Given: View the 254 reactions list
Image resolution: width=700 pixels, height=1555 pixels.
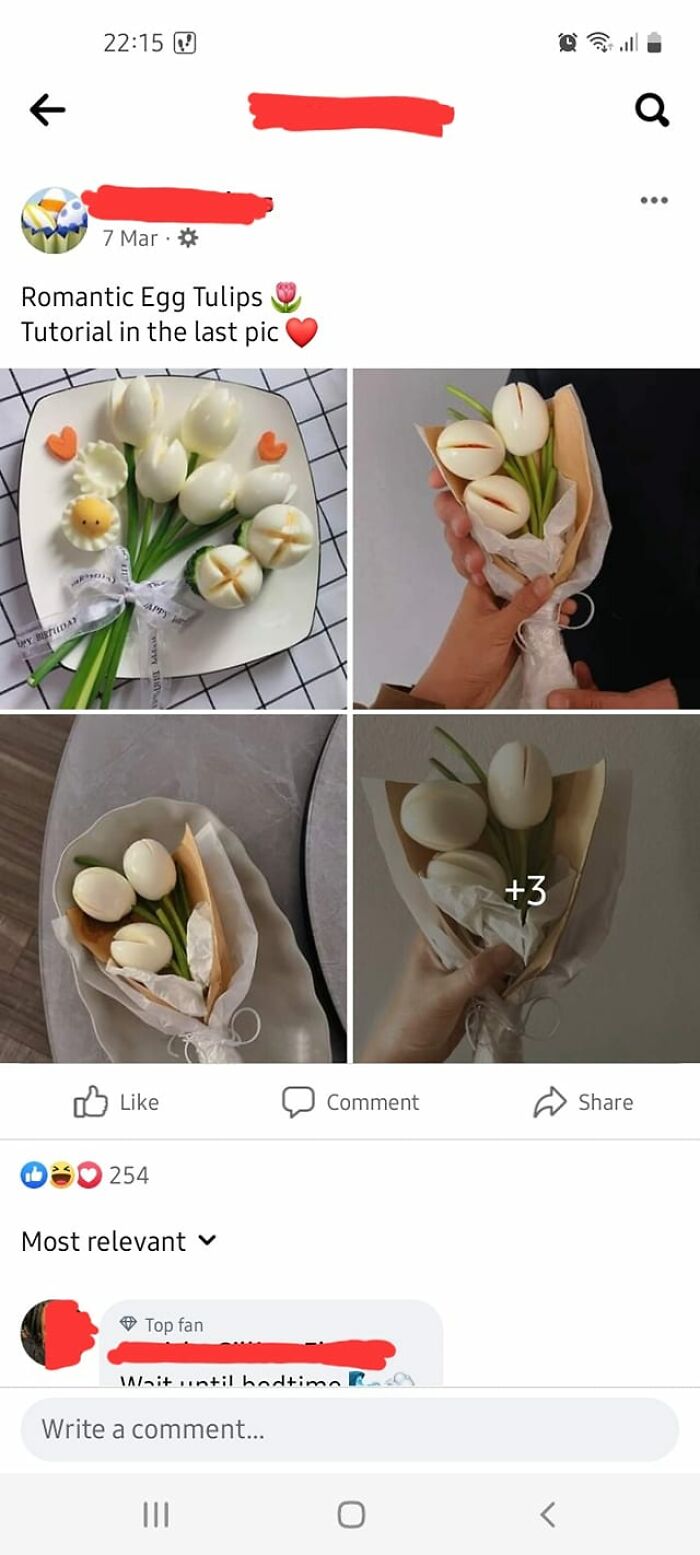Looking at the screenshot, I should click(x=86, y=1175).
